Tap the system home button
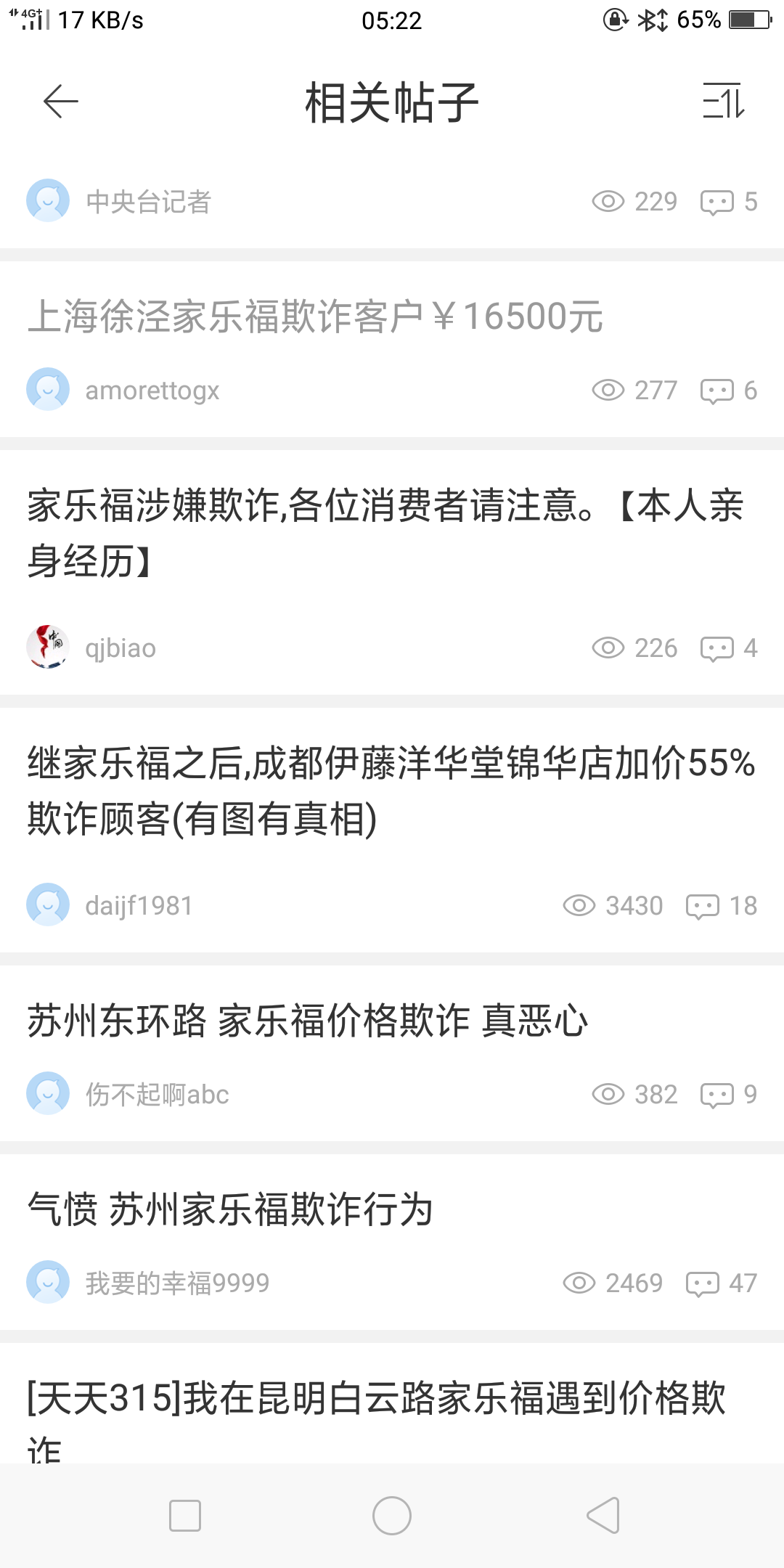Screen dimensions: 784x1568 tap(392, 1516)
